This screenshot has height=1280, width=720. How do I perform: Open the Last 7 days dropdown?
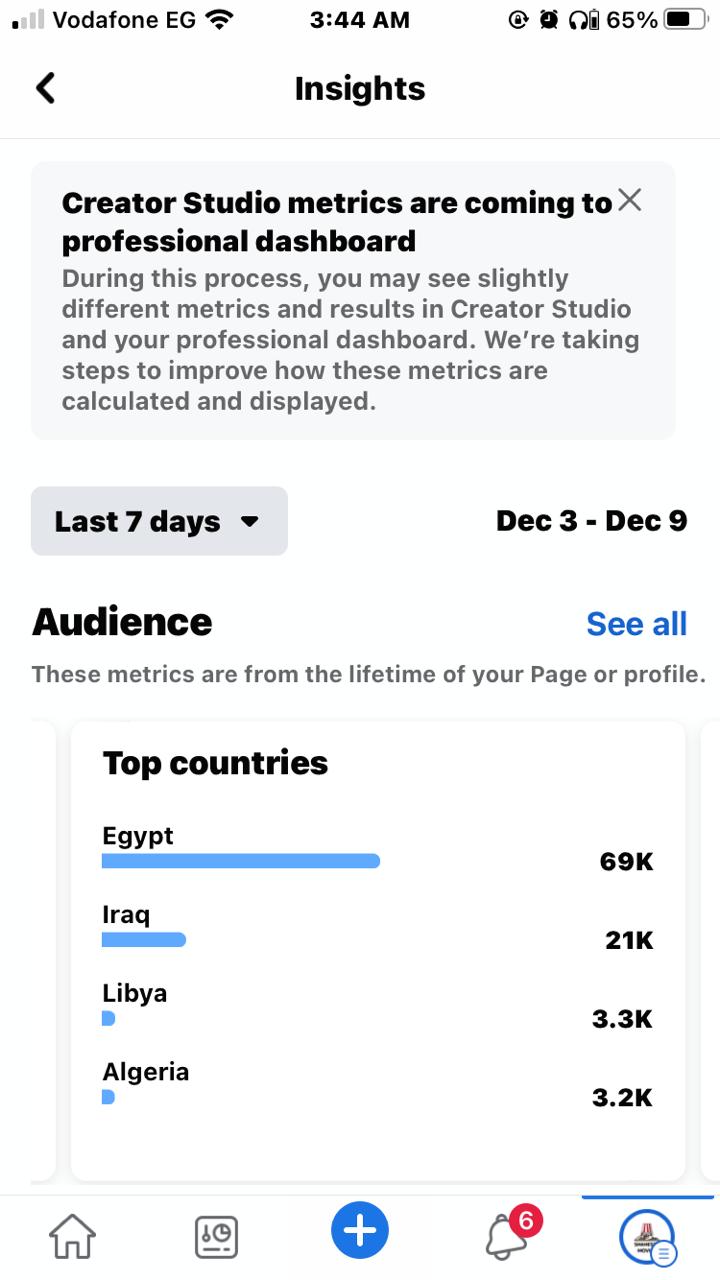click(159, 521)
